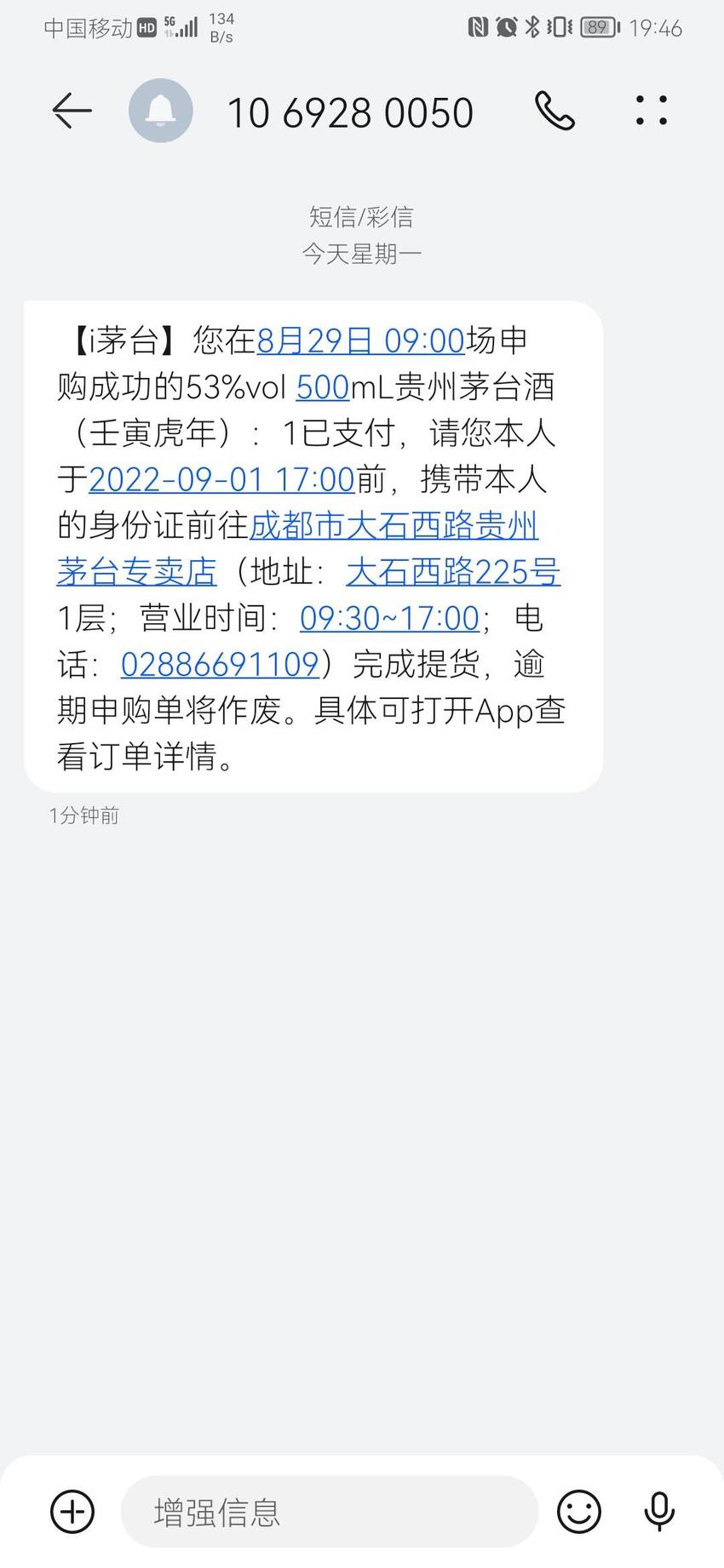Screen dimensions: 724x1568
Task: Tap the underlined 500 number link
Action: (x=323, y=387)
